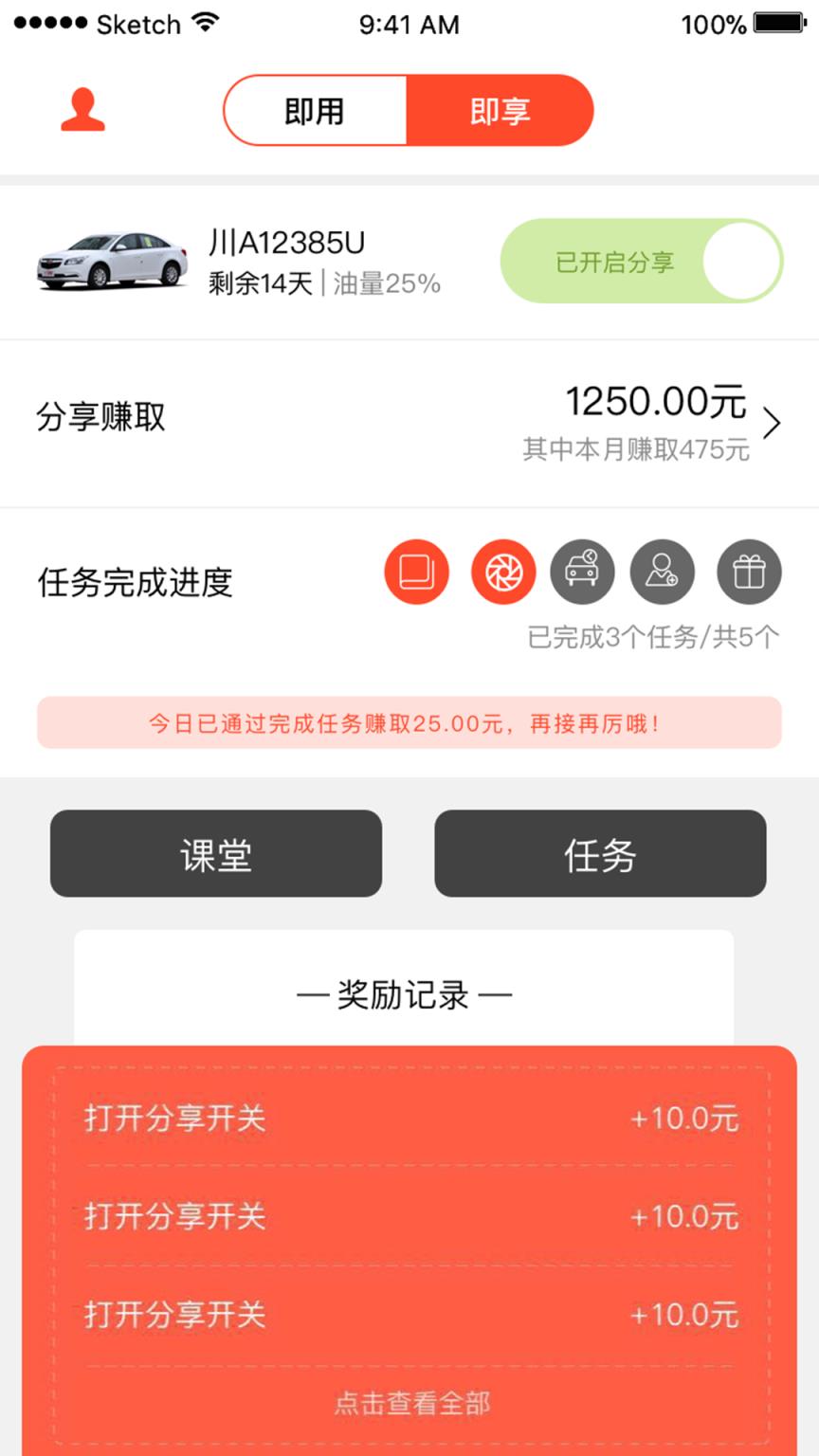Click the car with clock task icon
This screenshot has height=1456, width=819.
(x=583, y=572)
